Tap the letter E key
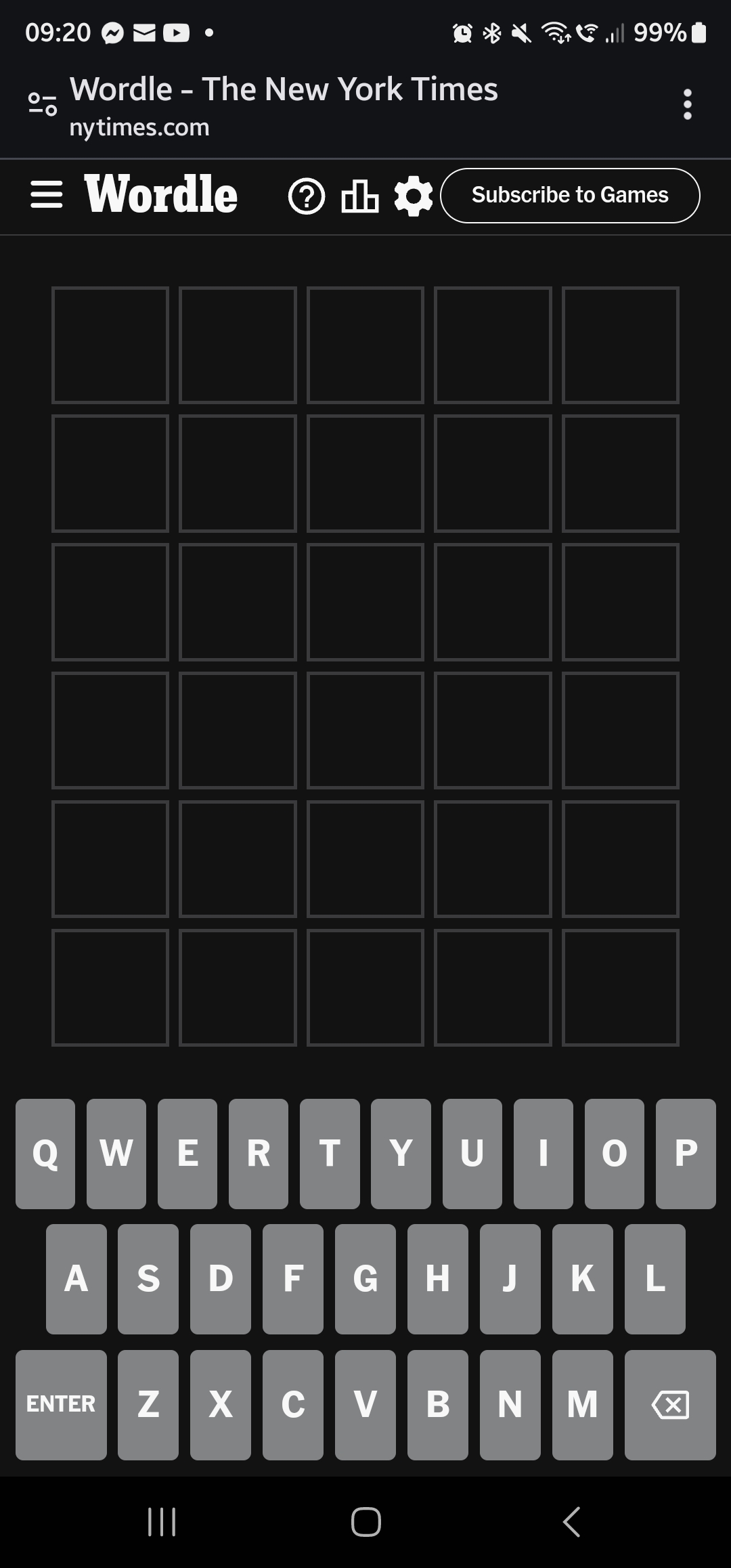 187,1154
